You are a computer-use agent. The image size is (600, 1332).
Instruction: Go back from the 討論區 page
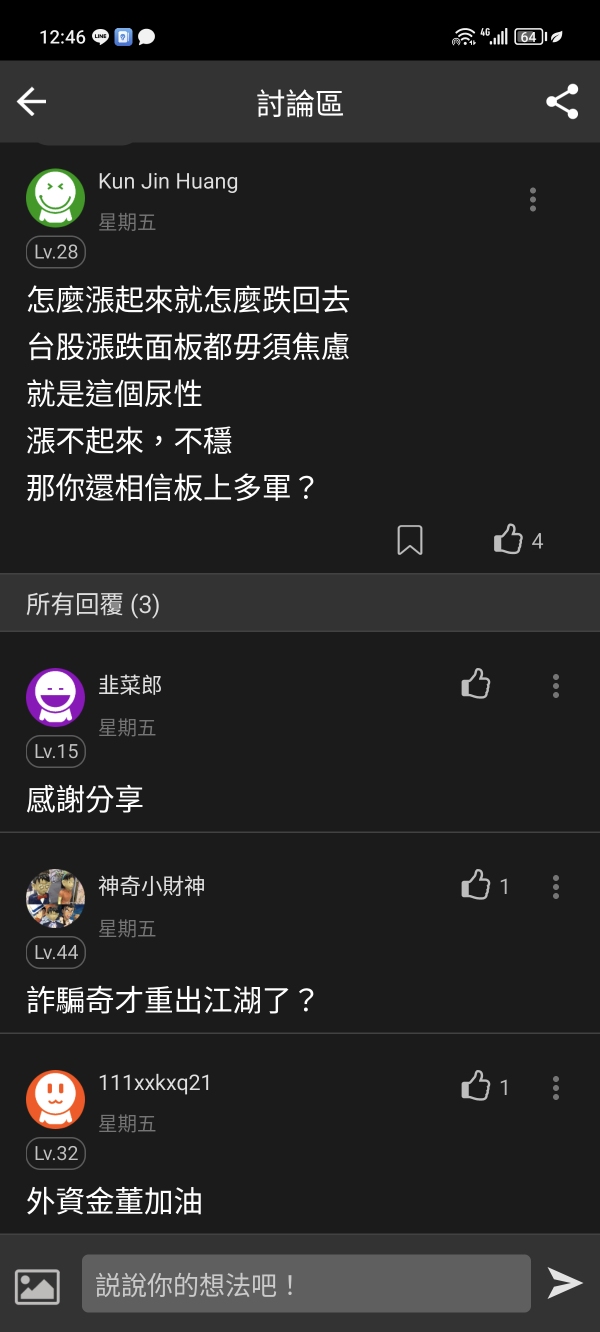(32, 102)
